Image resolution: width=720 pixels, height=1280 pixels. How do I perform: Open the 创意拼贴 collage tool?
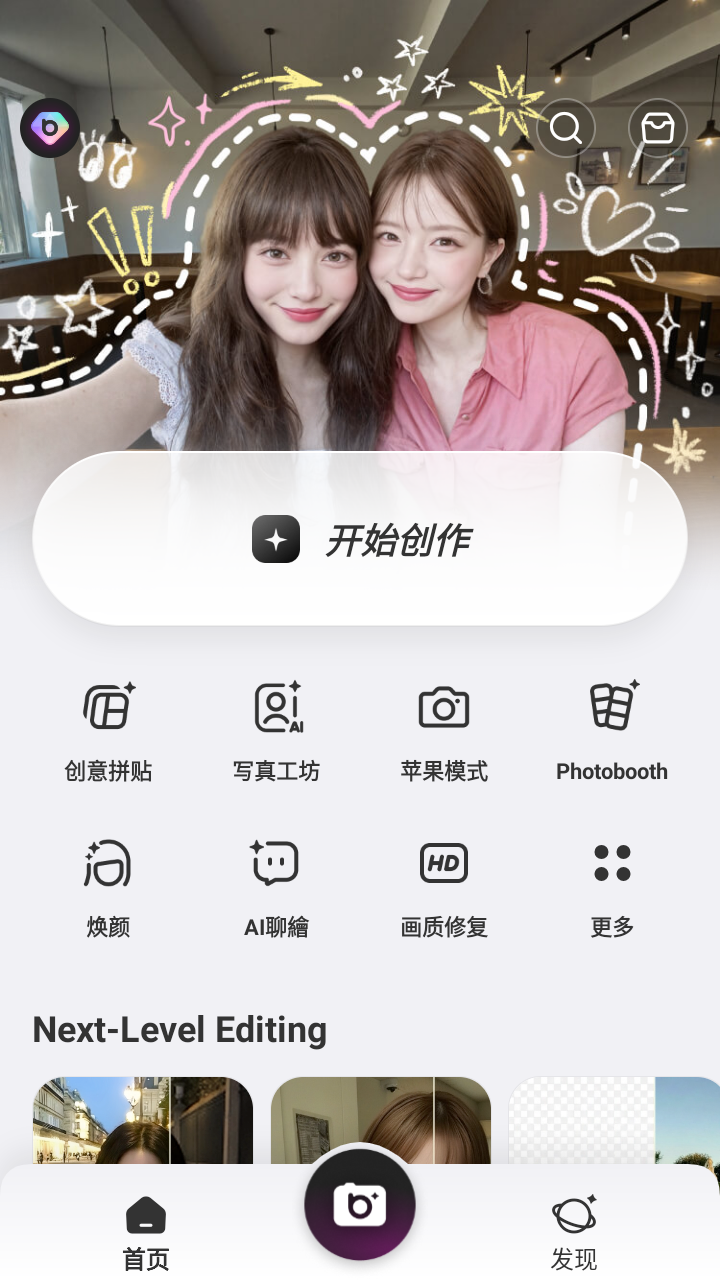click(109, 730)
